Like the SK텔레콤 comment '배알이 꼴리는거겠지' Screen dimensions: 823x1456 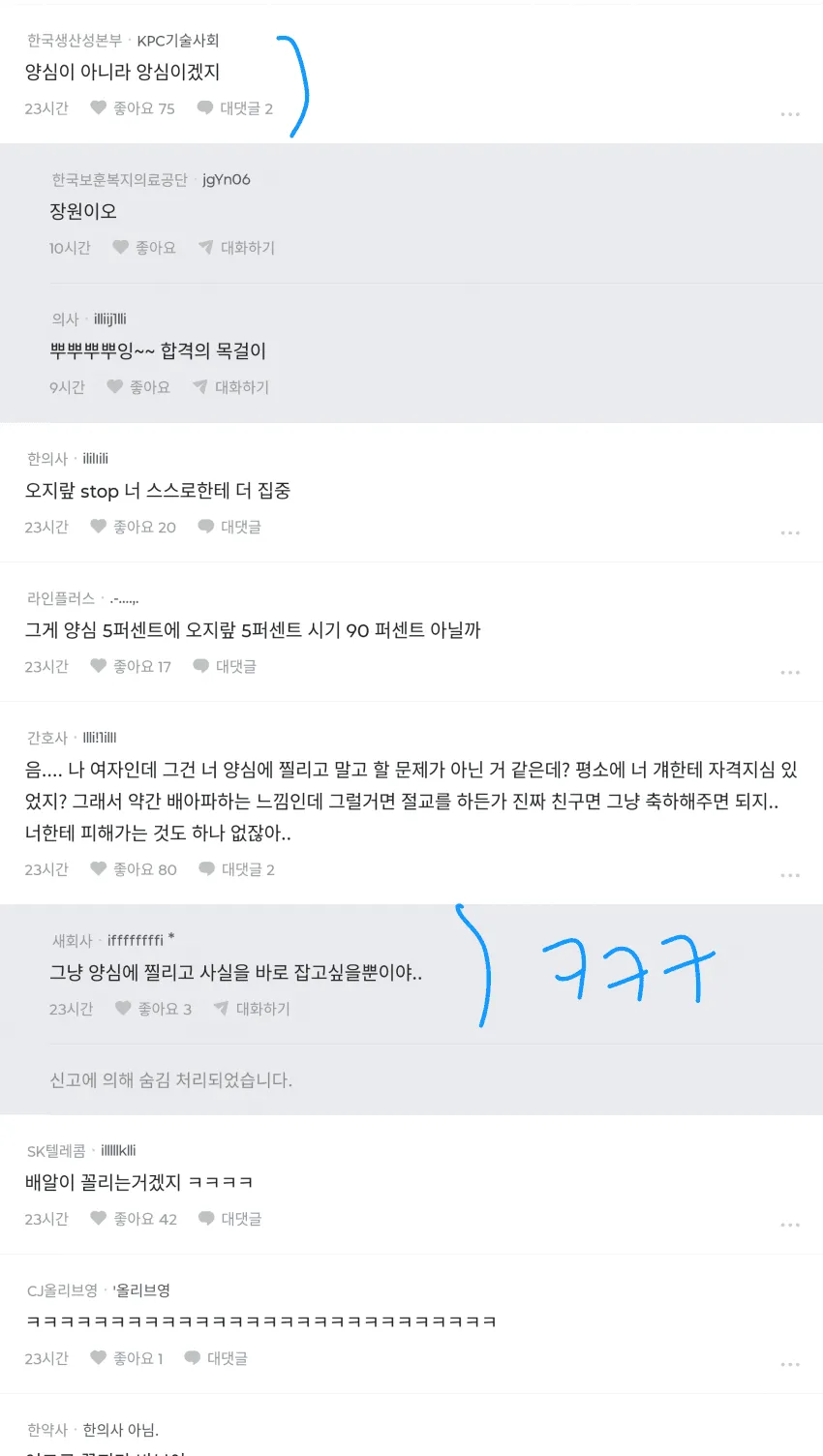click(x=134, y=1219)
